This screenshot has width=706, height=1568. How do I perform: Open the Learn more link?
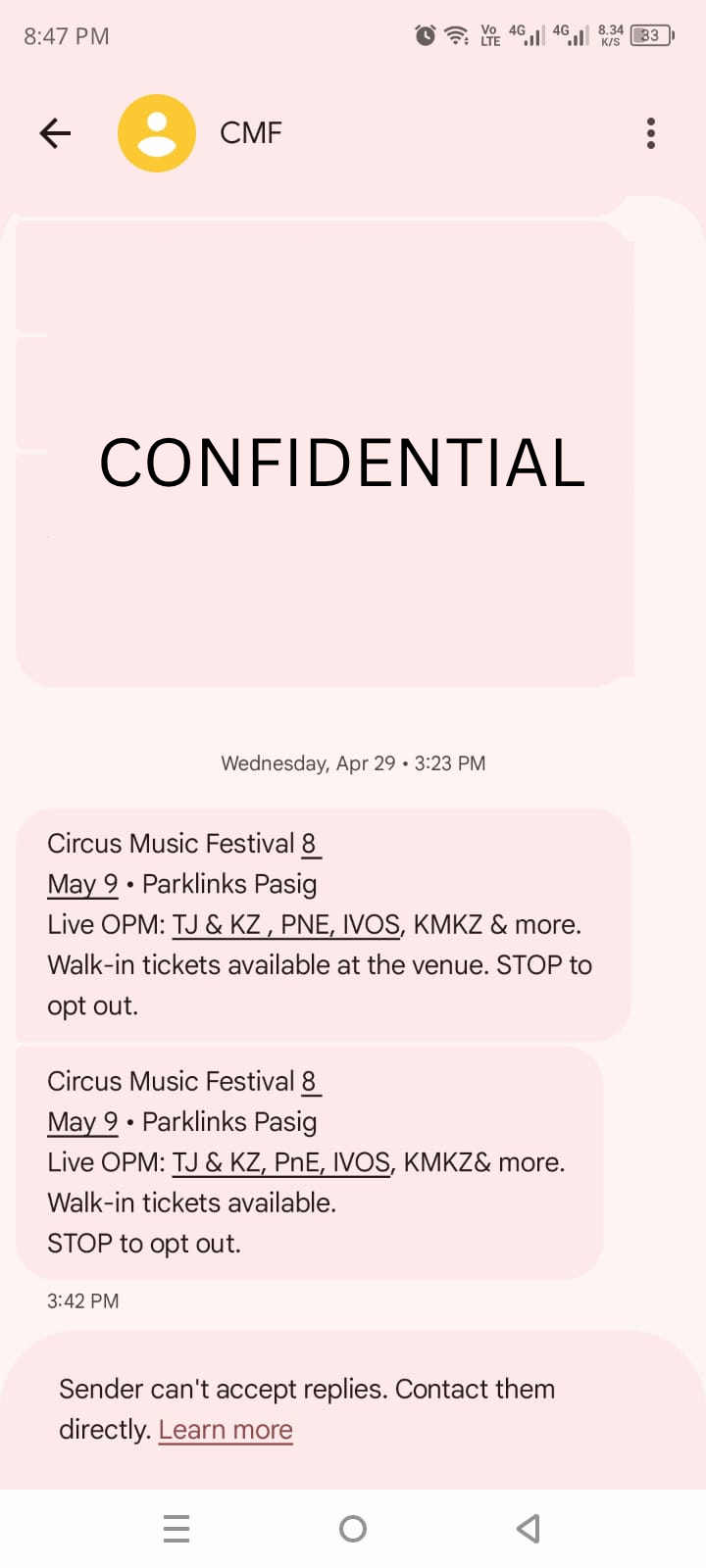point(226,1430)
